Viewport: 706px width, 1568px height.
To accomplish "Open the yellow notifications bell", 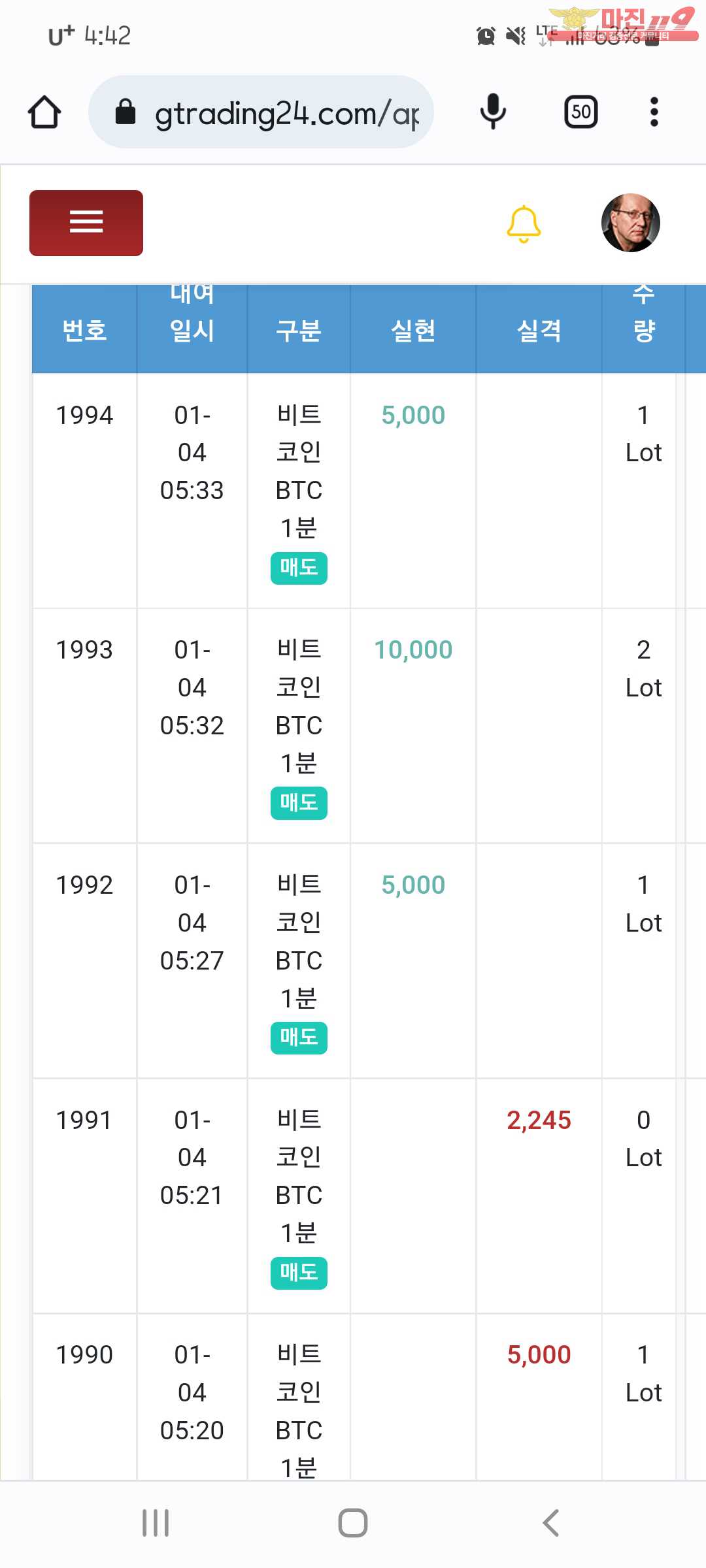I will pos(524,224).
